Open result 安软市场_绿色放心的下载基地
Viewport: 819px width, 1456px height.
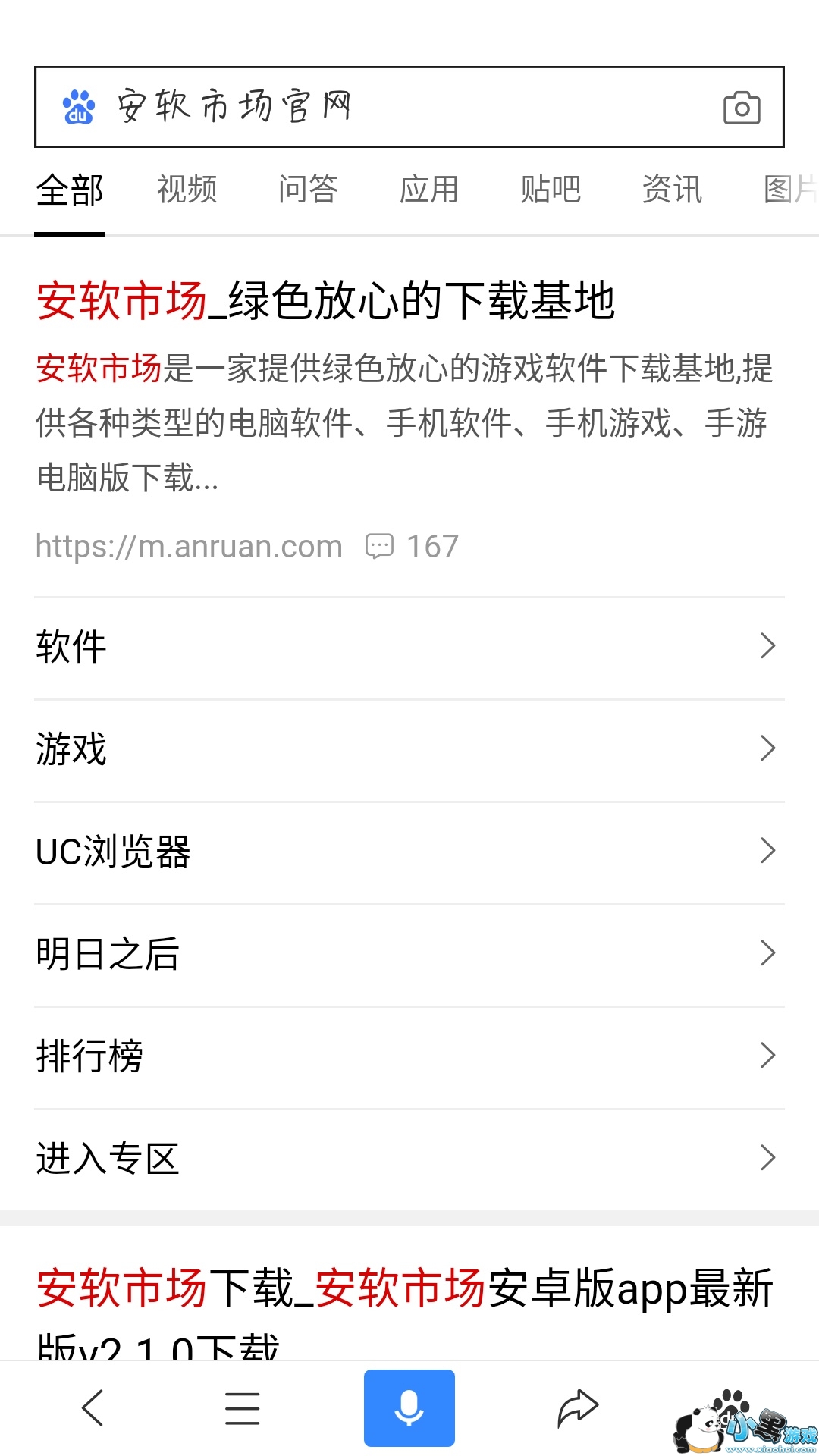point(326,300)
